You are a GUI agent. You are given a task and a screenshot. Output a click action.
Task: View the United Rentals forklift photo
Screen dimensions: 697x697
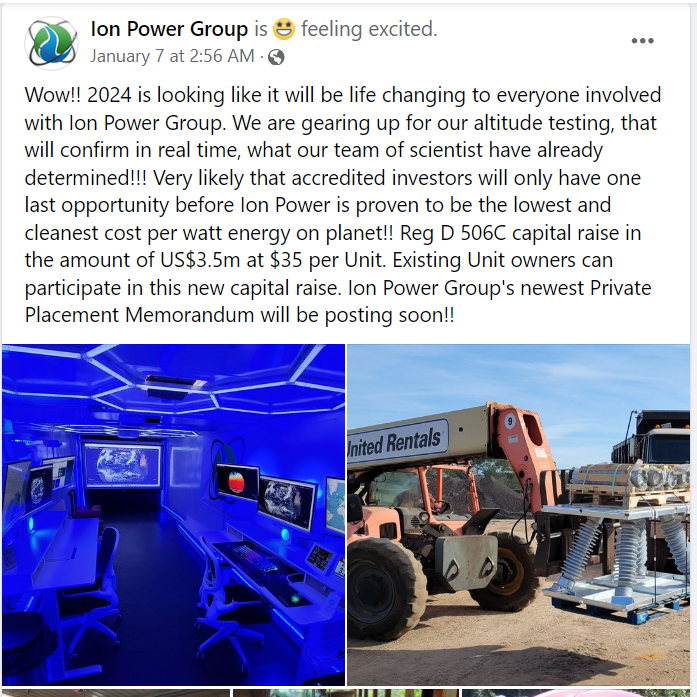click(x=518, y=514)
